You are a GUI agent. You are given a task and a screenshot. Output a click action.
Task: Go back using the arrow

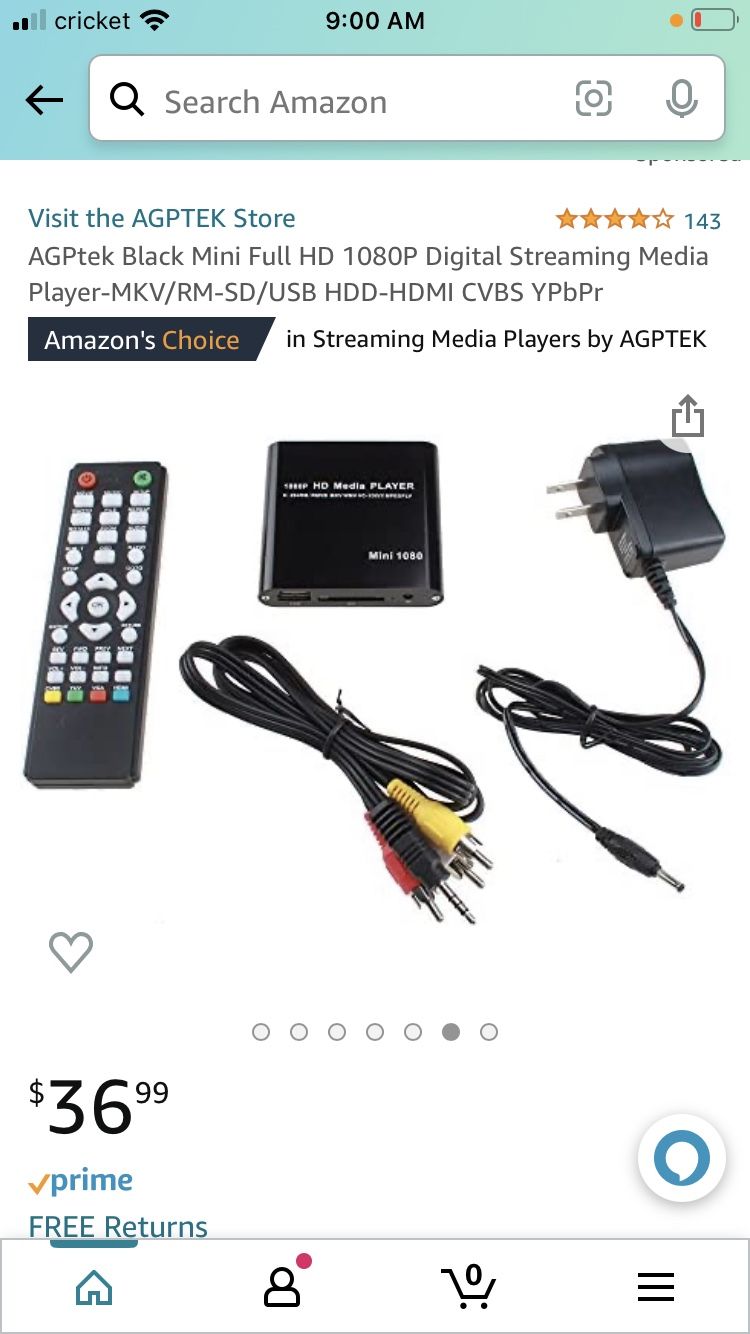click(x=44, y=100)
